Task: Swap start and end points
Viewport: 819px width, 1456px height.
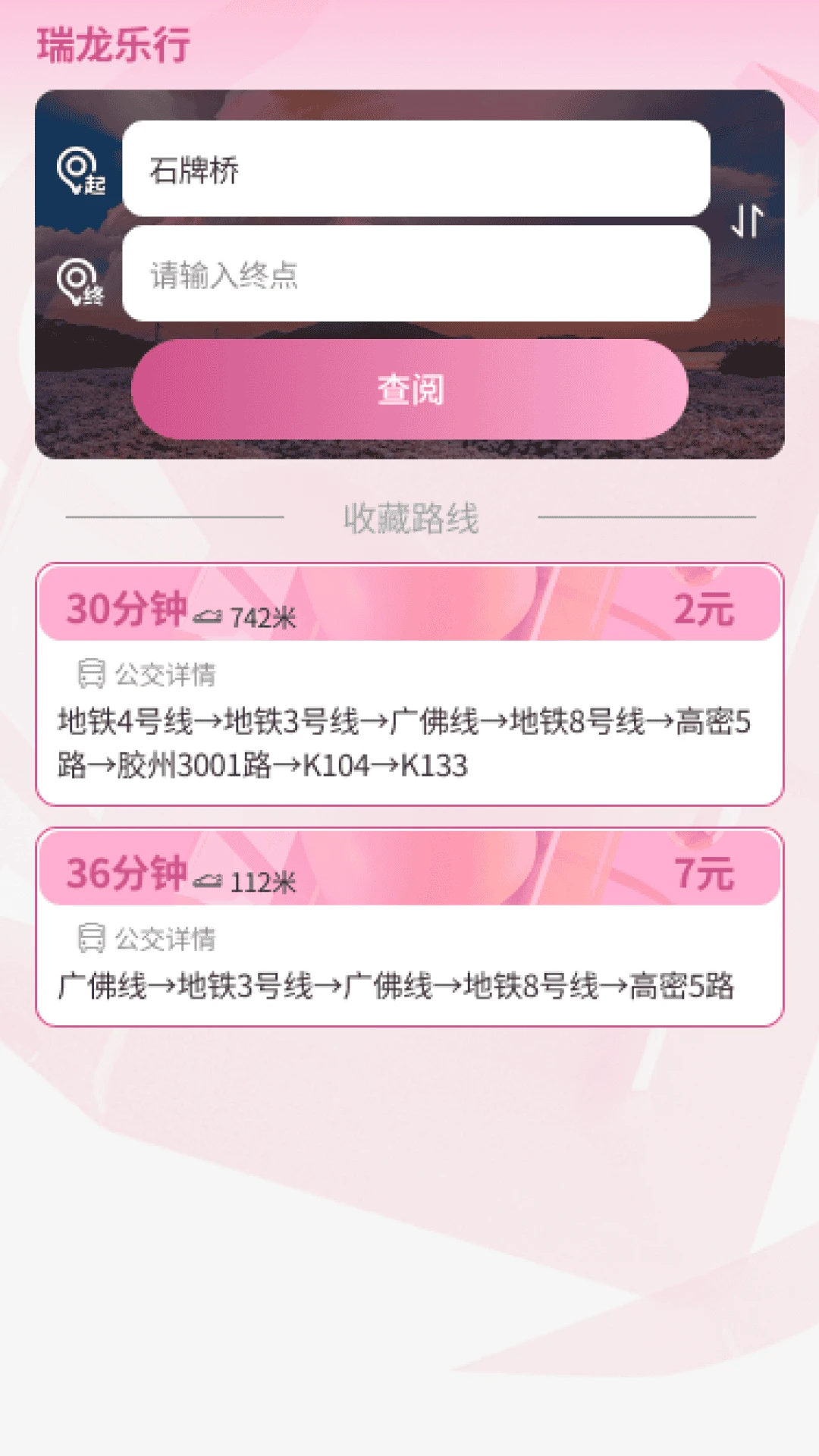Action: click(747, 221)
